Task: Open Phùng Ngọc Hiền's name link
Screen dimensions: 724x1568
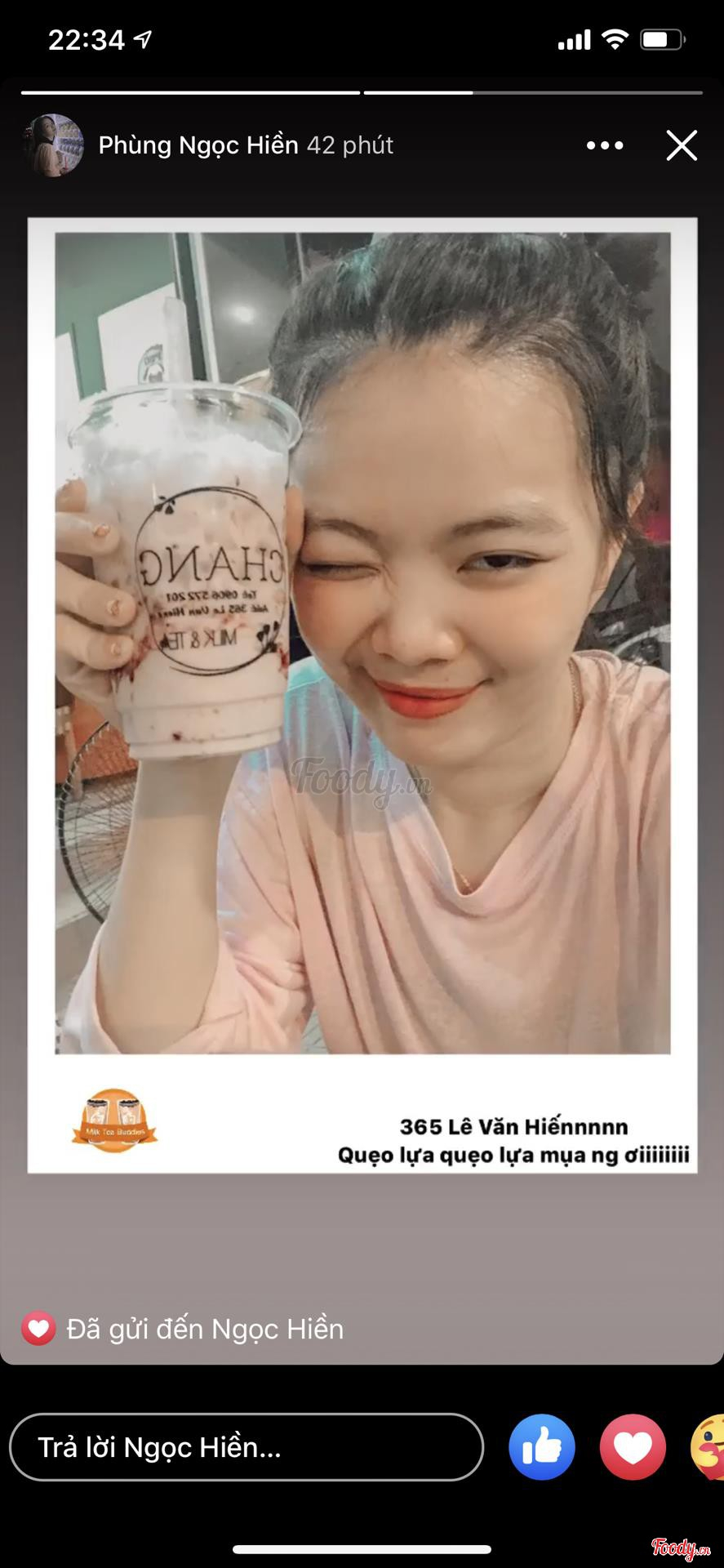Action: click(x=198, y=145)
